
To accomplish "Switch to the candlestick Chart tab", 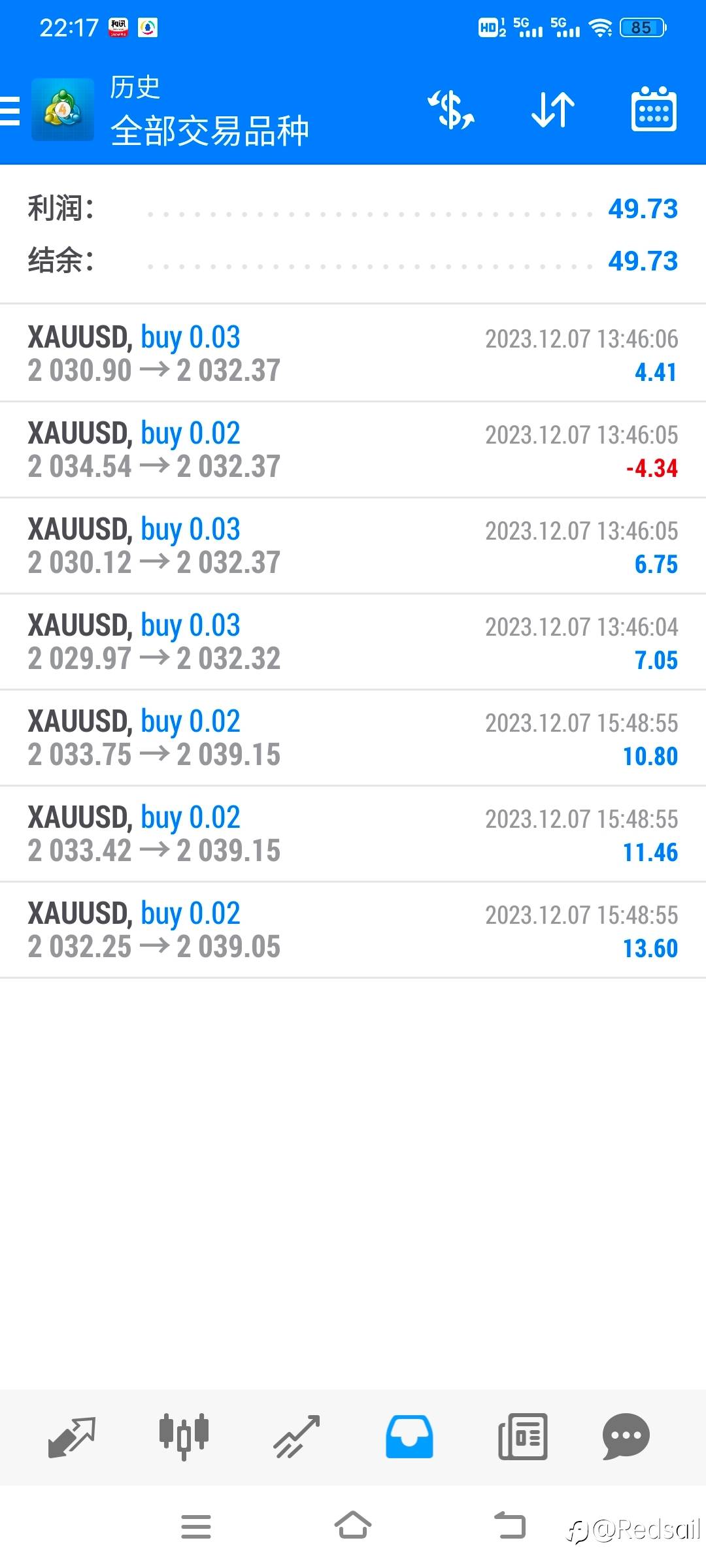I will (184, 1437).
